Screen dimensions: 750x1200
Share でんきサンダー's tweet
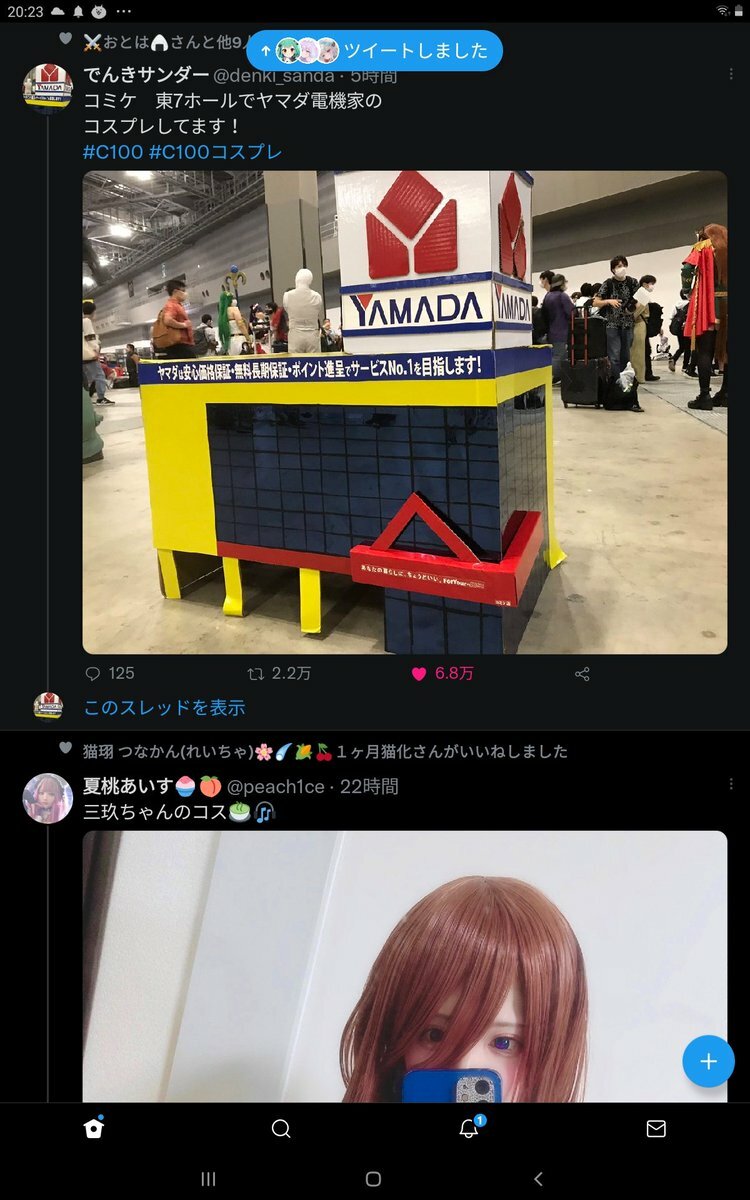pyautogui.click(x=582, y=674)
